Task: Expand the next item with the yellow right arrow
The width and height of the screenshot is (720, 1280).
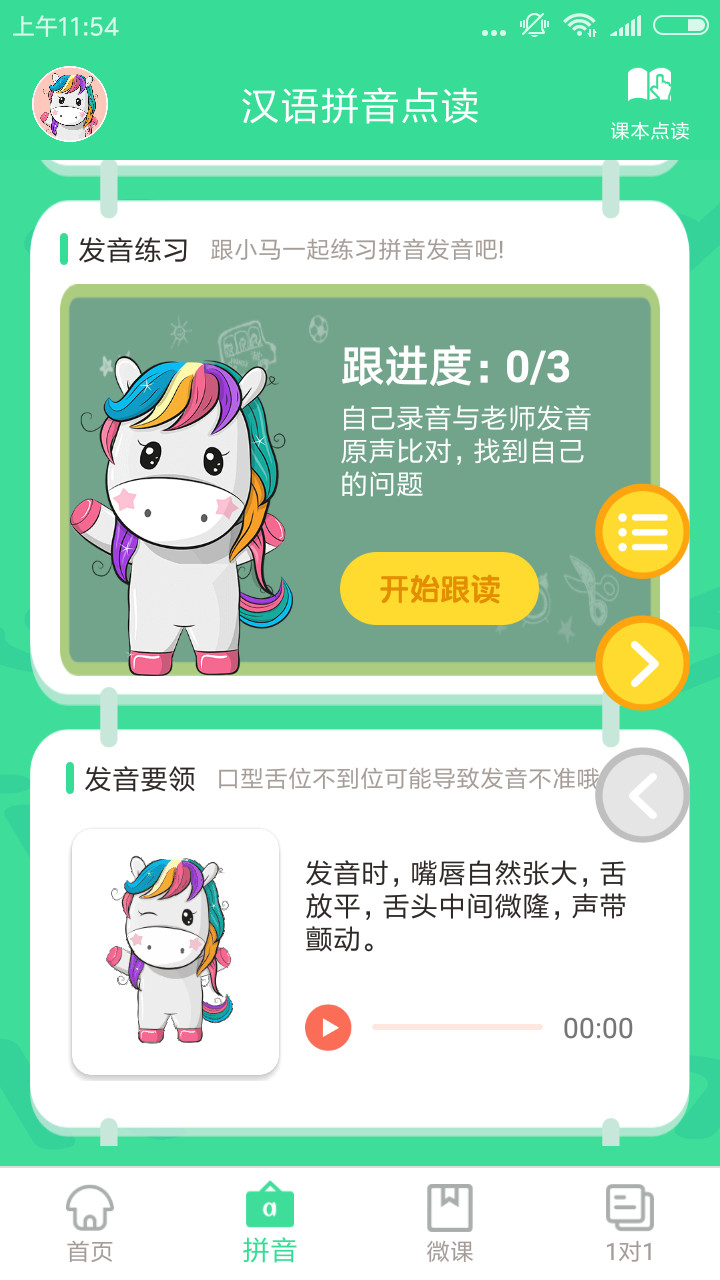Action: pos(643,662)
